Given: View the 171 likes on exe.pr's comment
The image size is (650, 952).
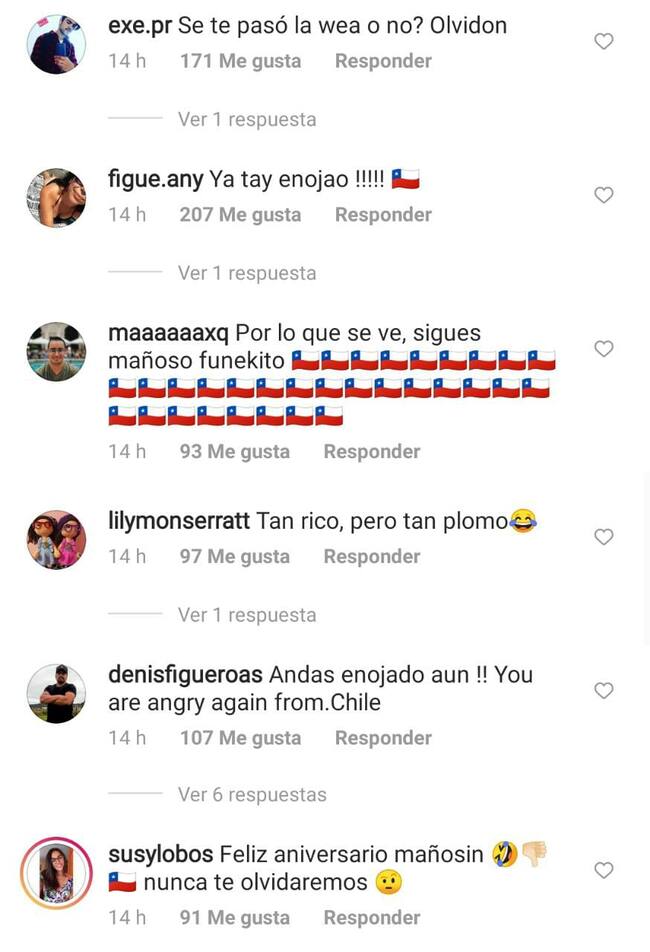Looking at the screenshot, I should coord(240,61).
